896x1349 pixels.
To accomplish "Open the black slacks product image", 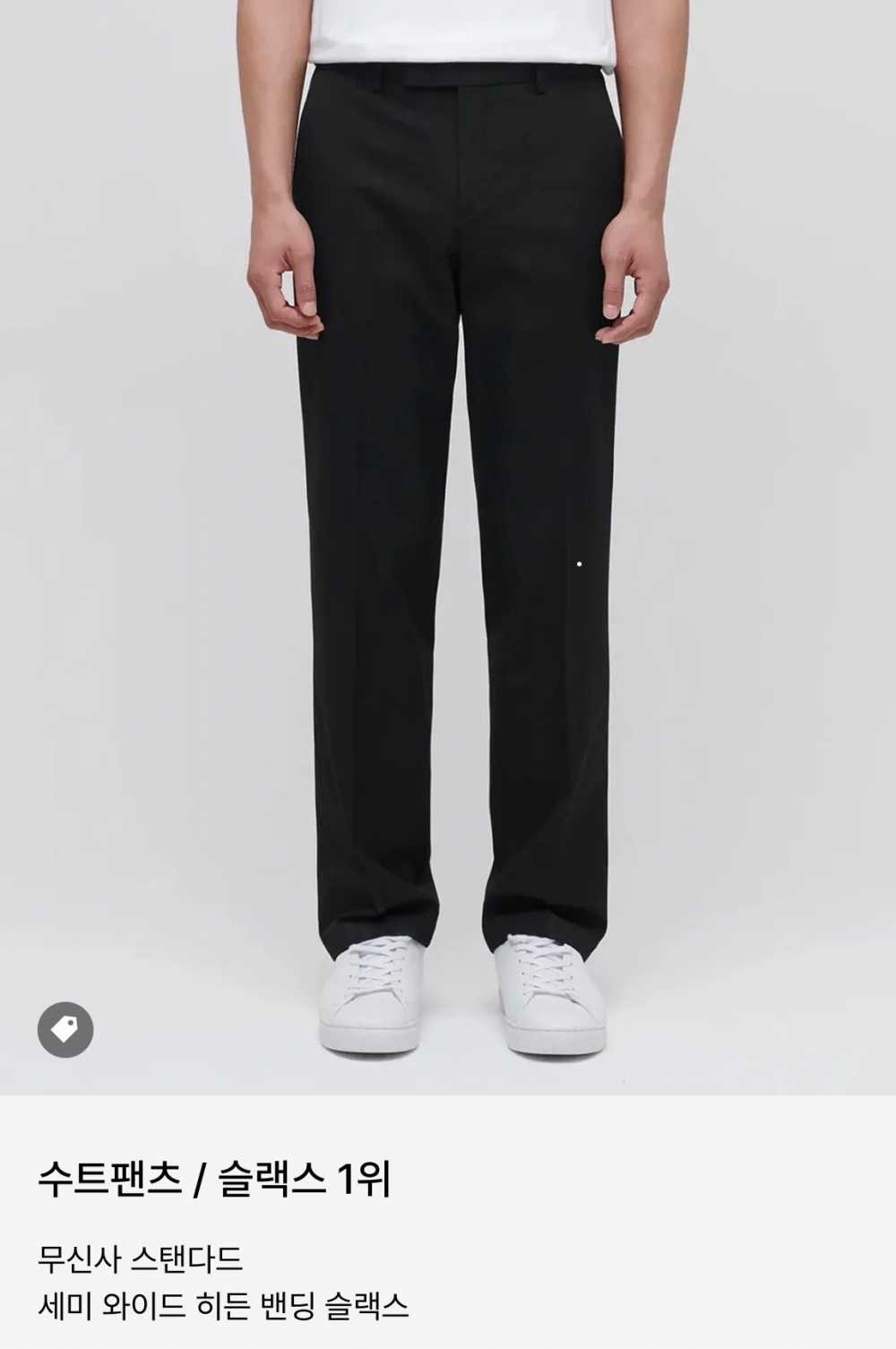I will pos(448,538).
